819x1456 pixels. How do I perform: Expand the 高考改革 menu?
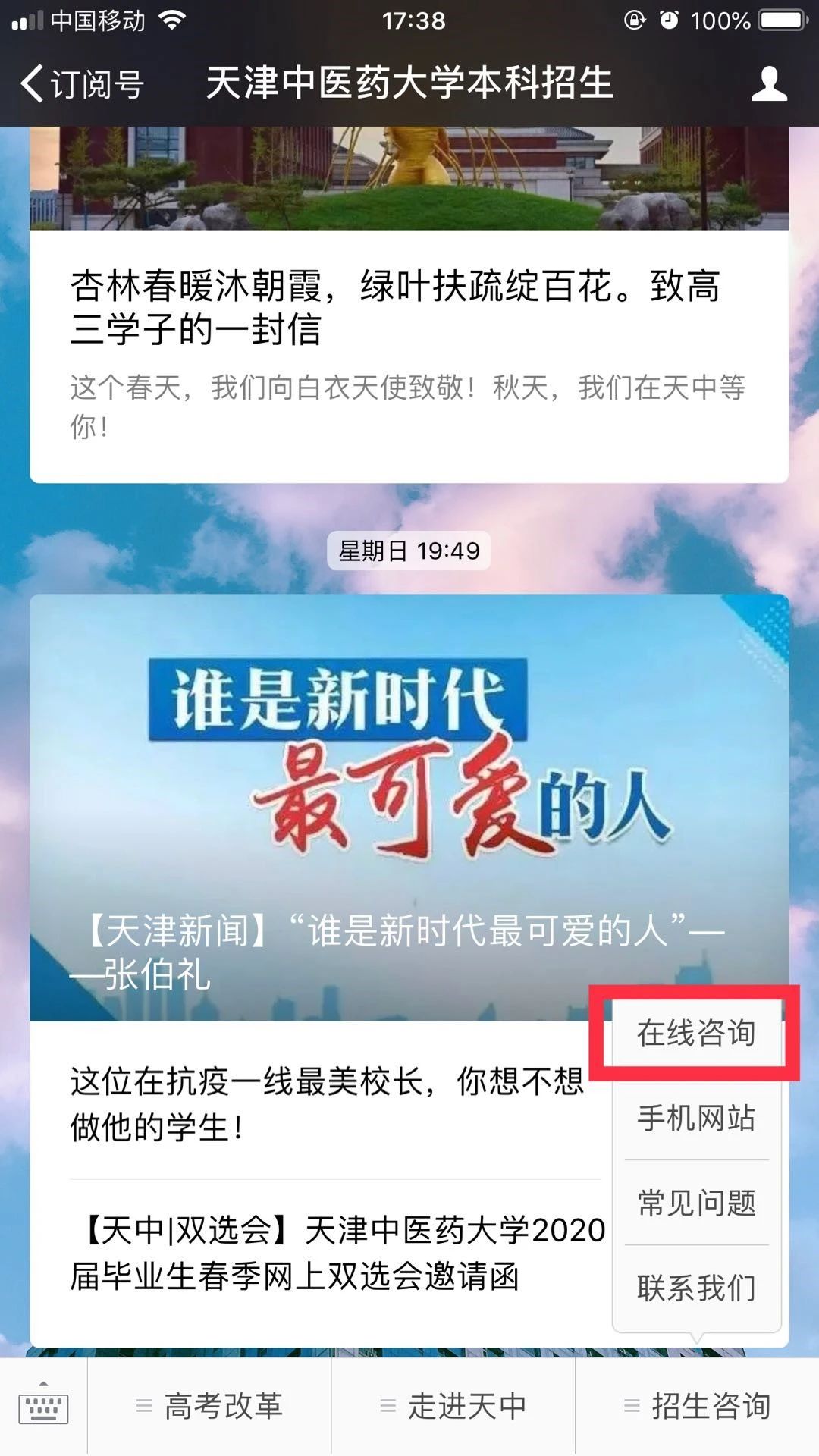[x=210, y=1407]
